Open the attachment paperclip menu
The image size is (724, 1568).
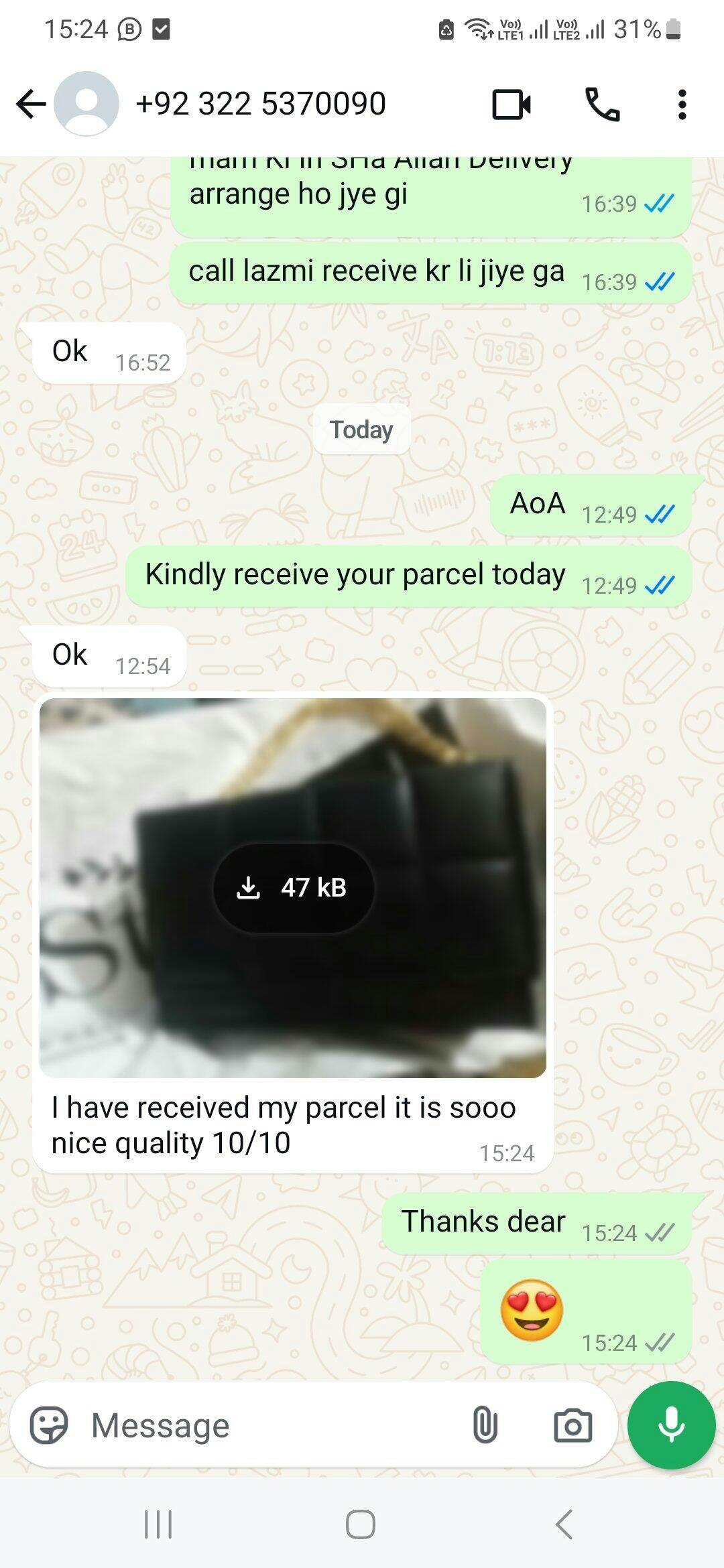tap(485, 1425)
